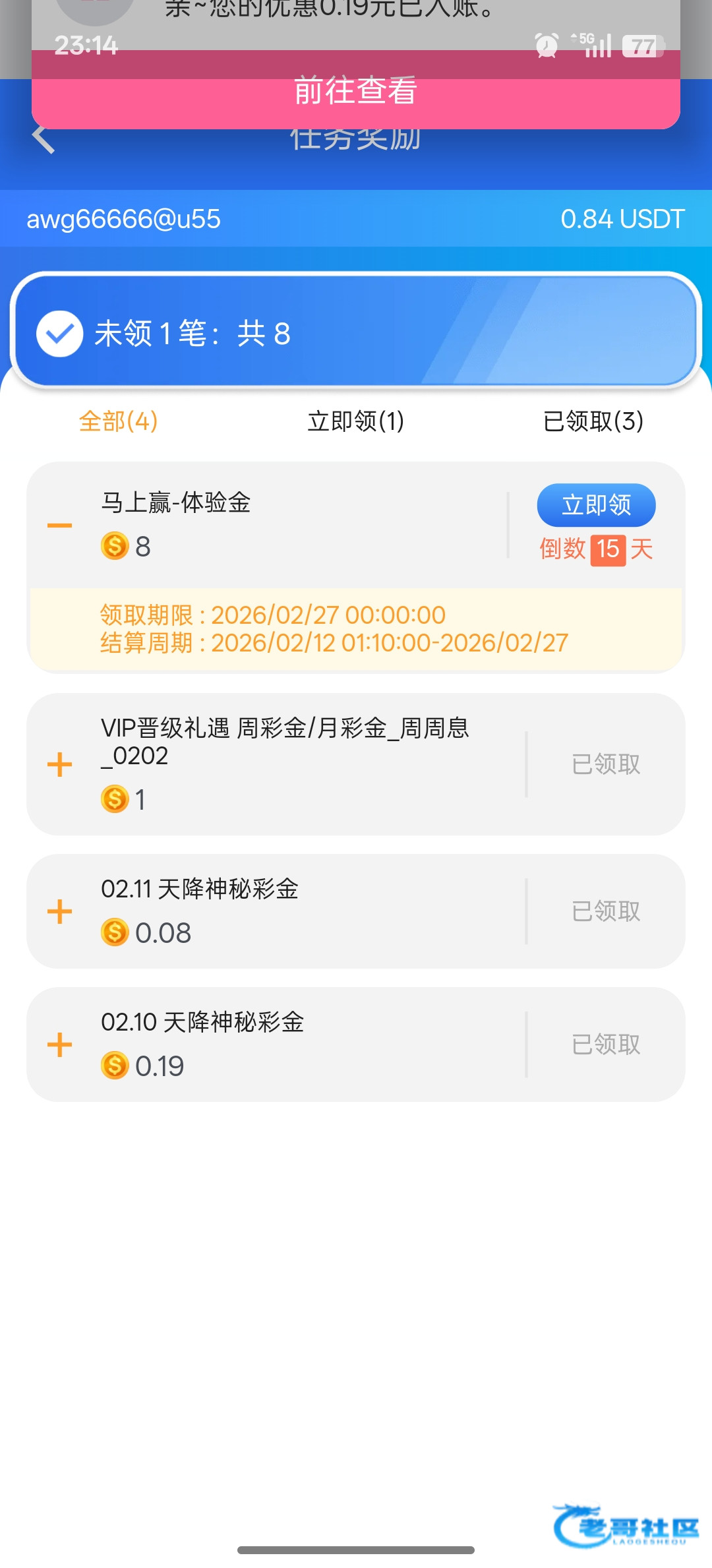Claim the 马上赢-体验金 reward with 立即领
The width and height of the screenshot is (712, 1568).
click(596, 505)
